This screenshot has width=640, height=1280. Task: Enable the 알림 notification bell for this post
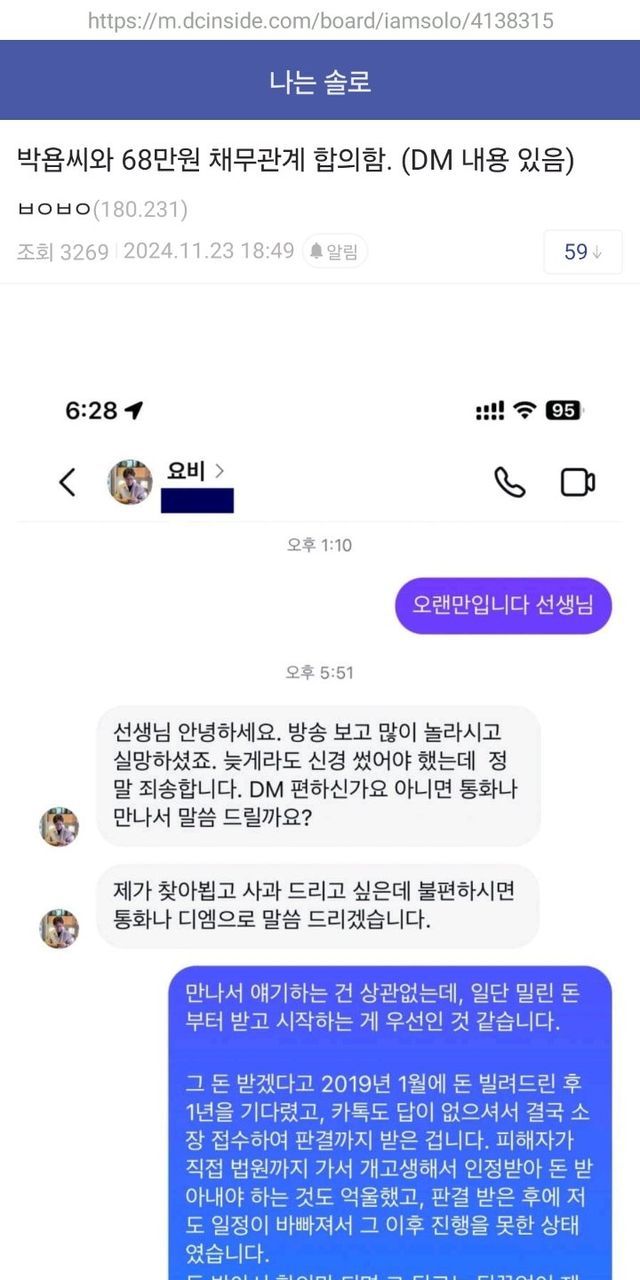tap(335, 251)
